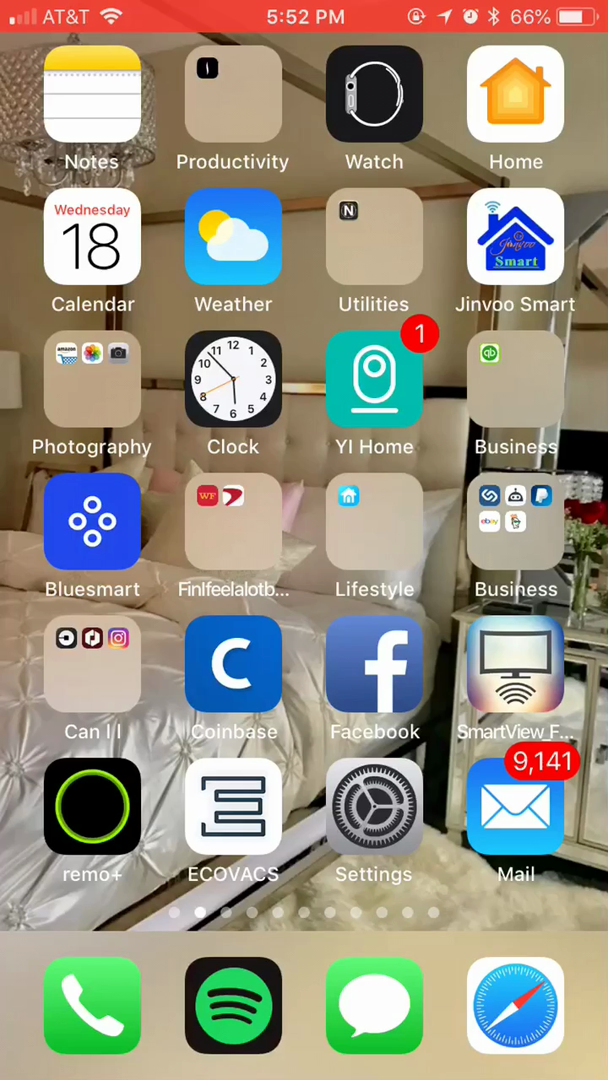Open Mail with 9,141 unread
This screenshot has width=608, height=1080.
[515, 807]
